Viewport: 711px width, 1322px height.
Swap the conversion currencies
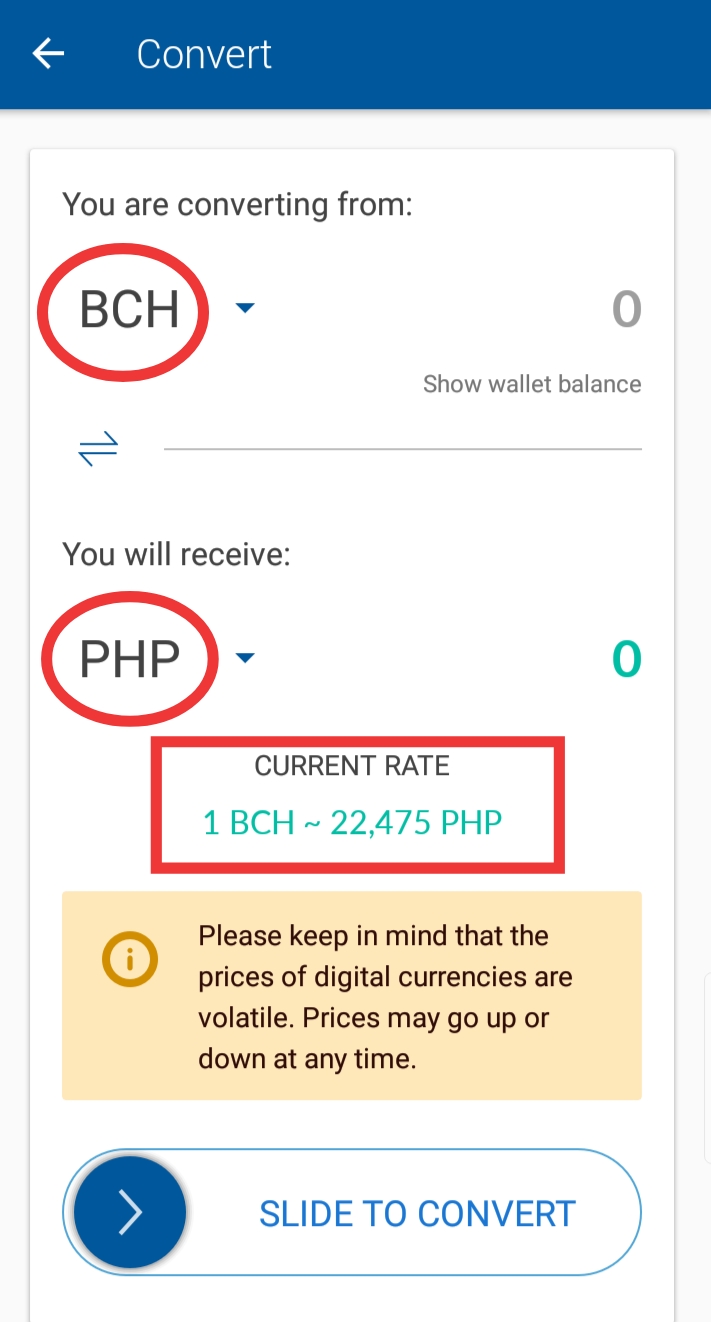[x=98, y=448]
